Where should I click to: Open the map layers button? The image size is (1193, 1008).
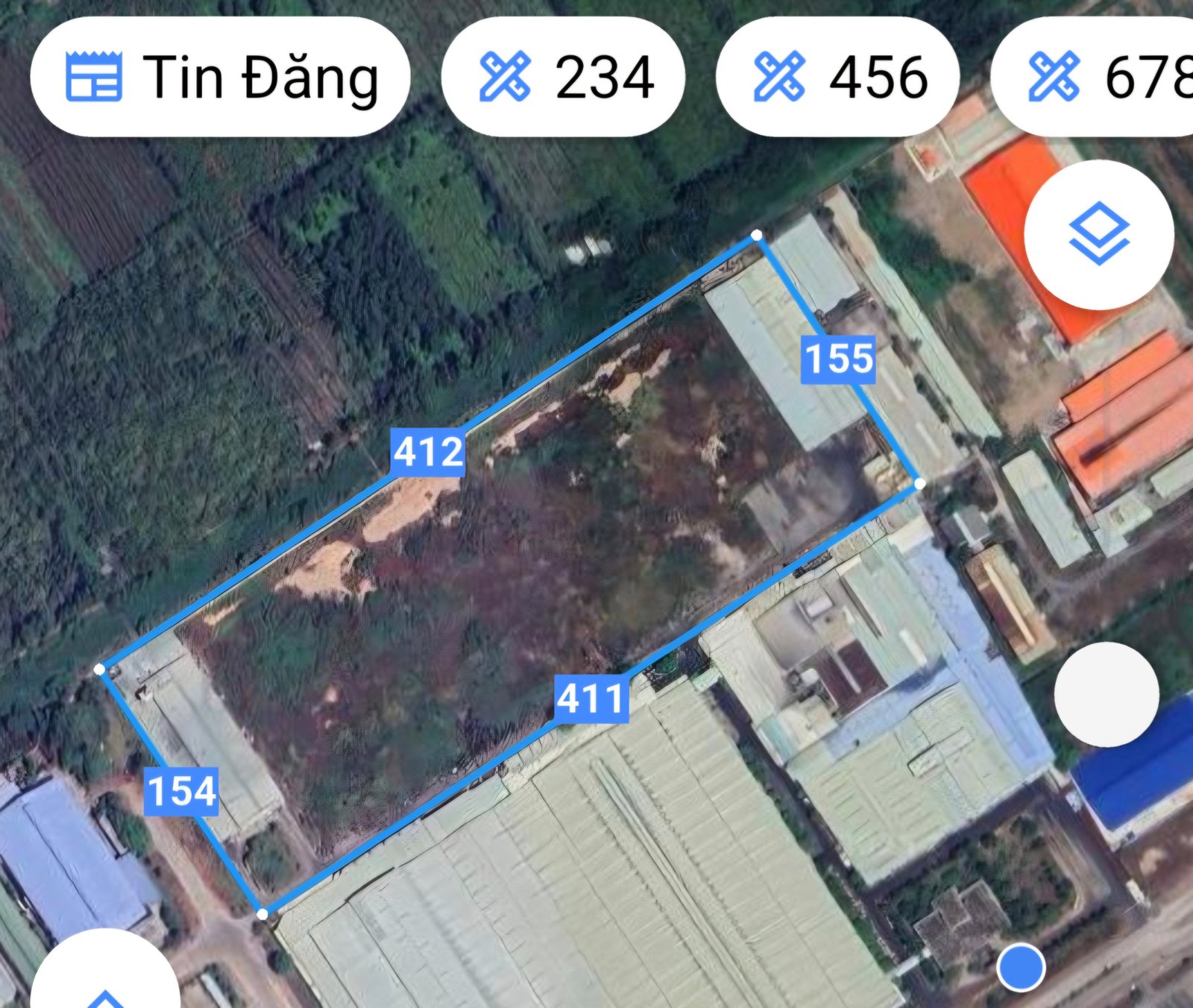click(1099, 235)
